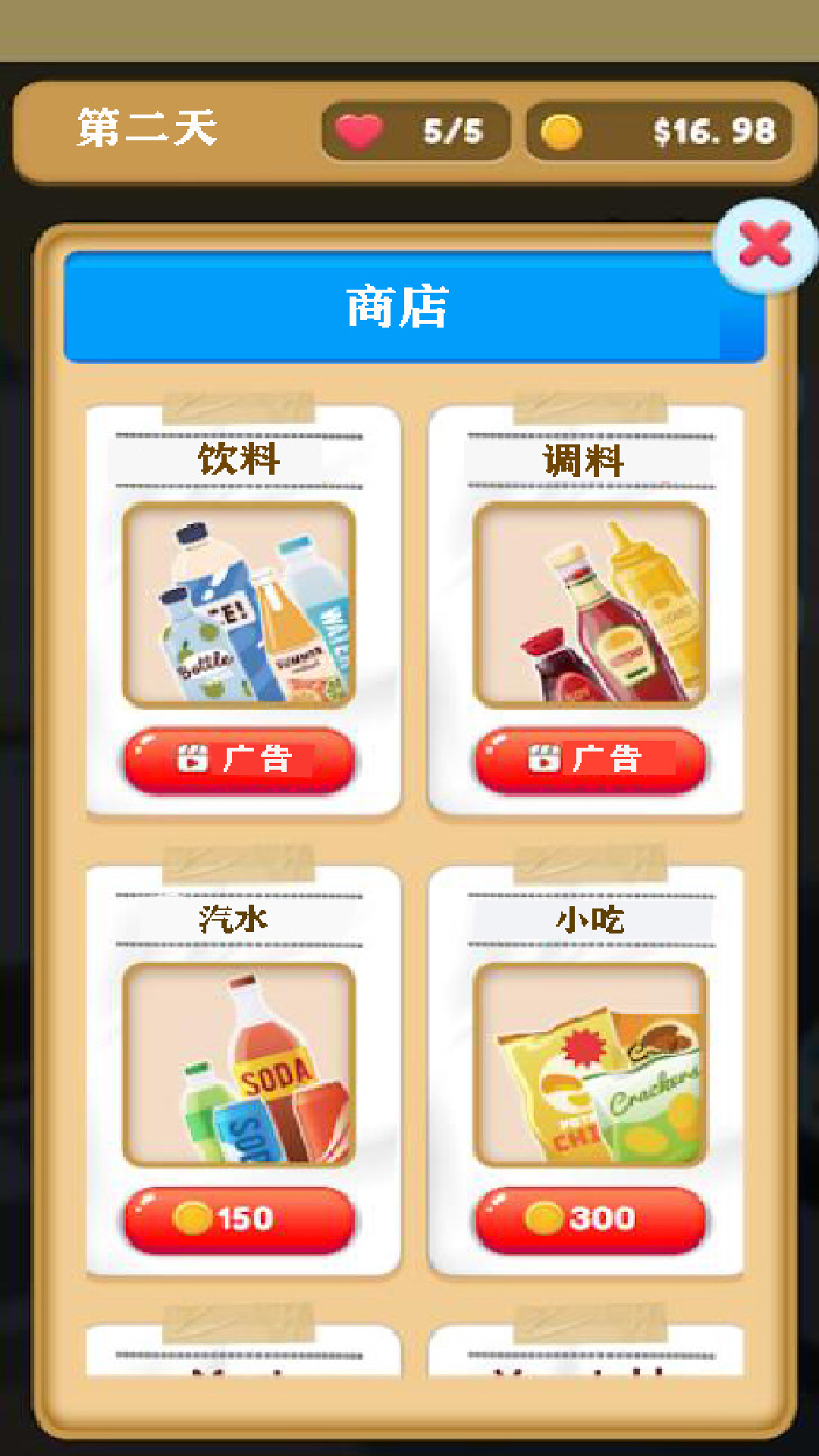Buy 小吃 for 300 coins
819x1456 pixels.
pos(590,1219)
